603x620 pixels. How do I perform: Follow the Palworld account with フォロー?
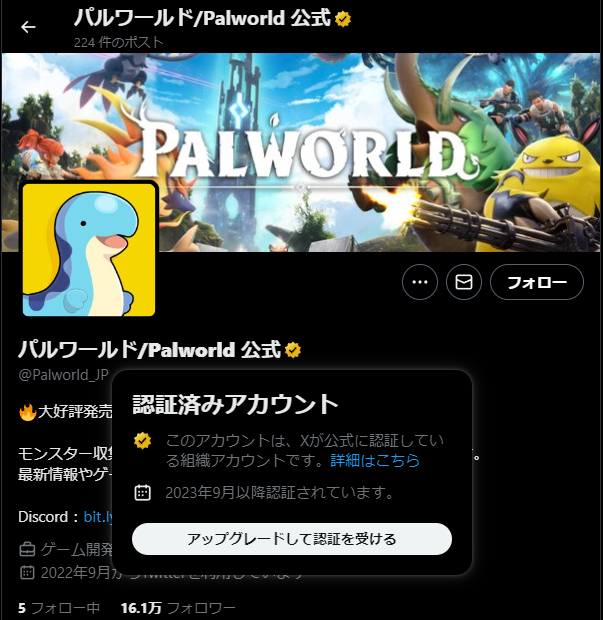coord(536,282)
